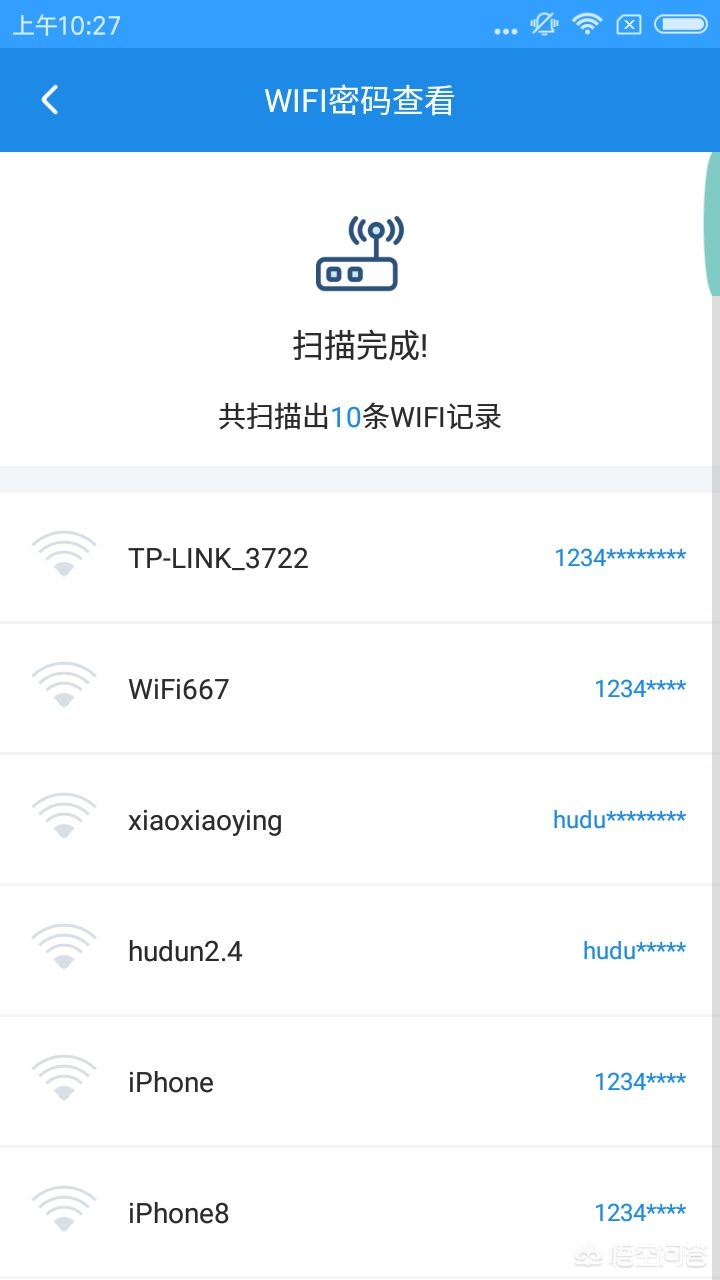Open the hudun2.4 WiFi entry
Viewport: 720px width, 1280px height.
[185, 951]
